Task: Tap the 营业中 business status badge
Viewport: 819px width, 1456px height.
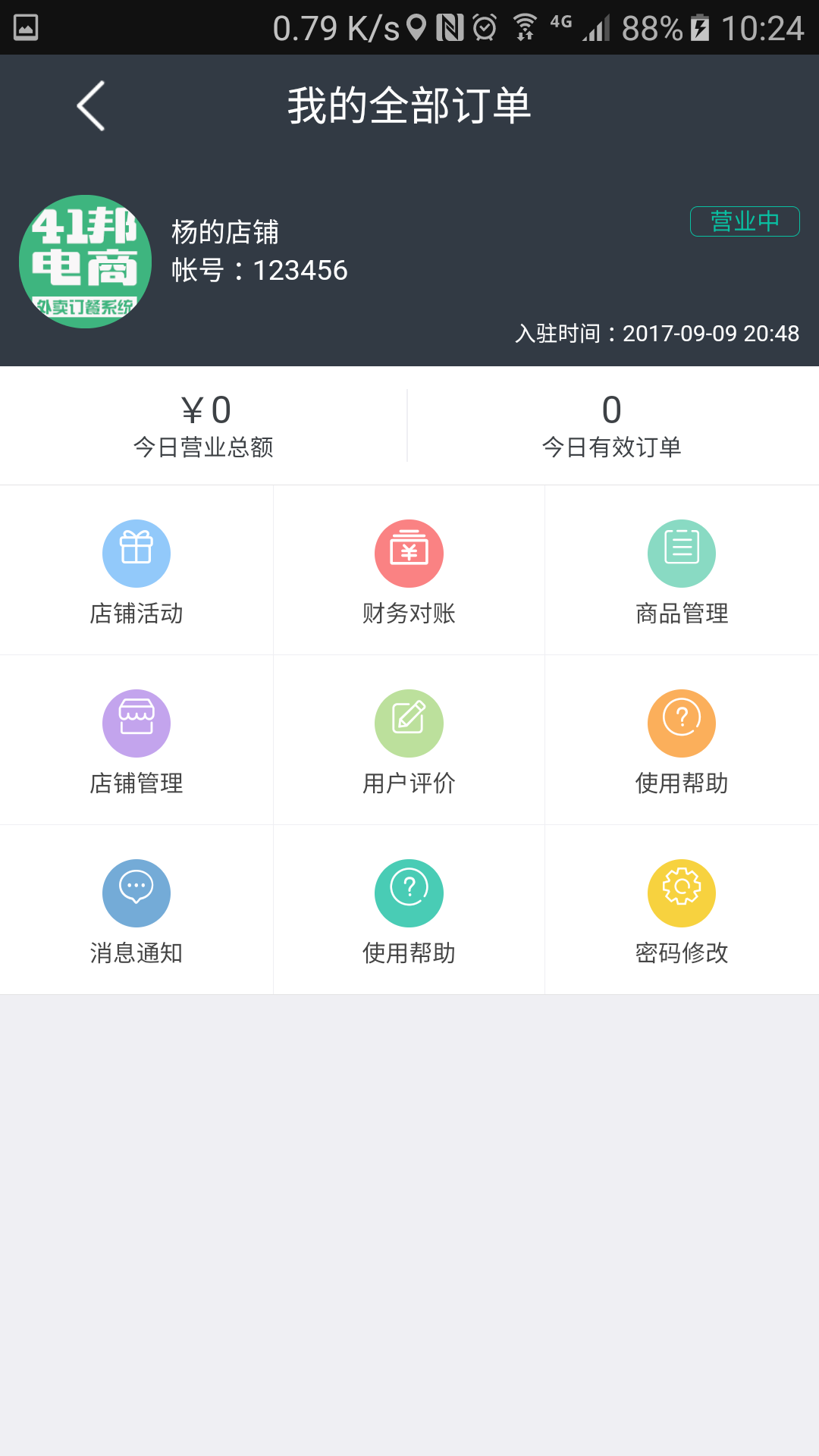Action: click(745, 221)
